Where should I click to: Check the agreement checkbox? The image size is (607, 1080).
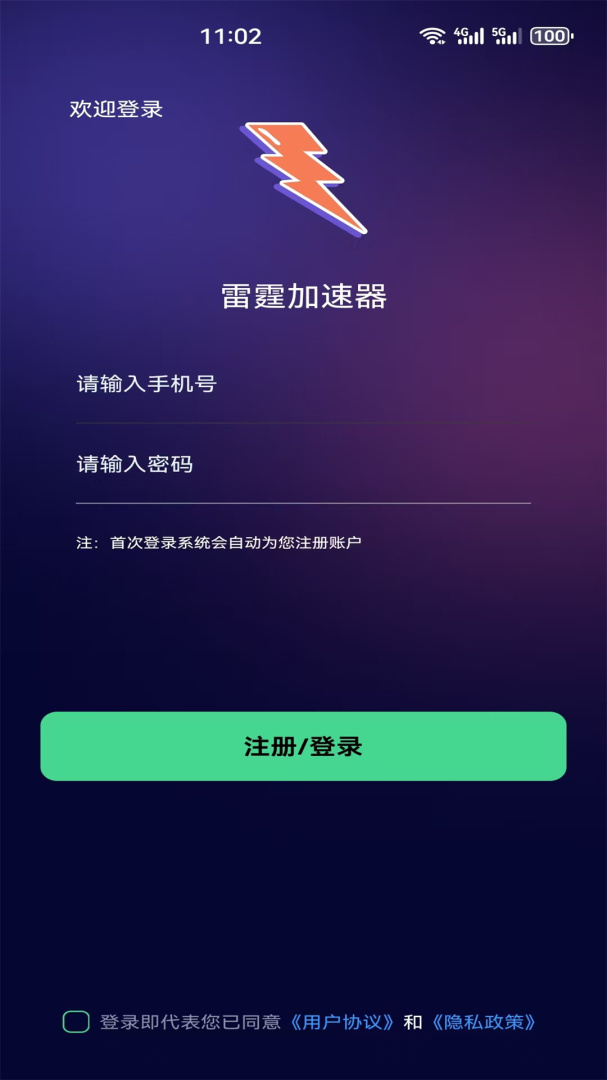76,1022
